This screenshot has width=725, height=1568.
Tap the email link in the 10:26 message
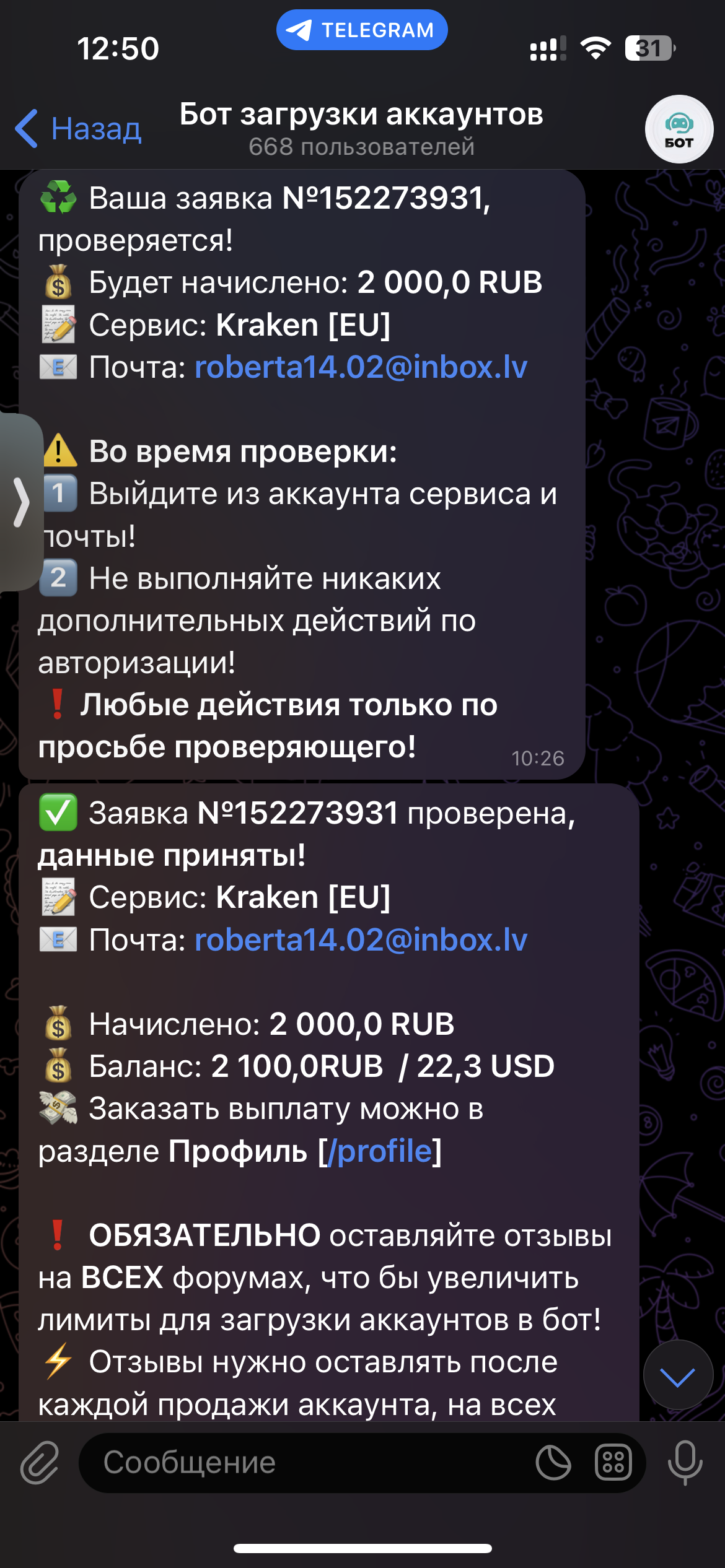[361, 367]
